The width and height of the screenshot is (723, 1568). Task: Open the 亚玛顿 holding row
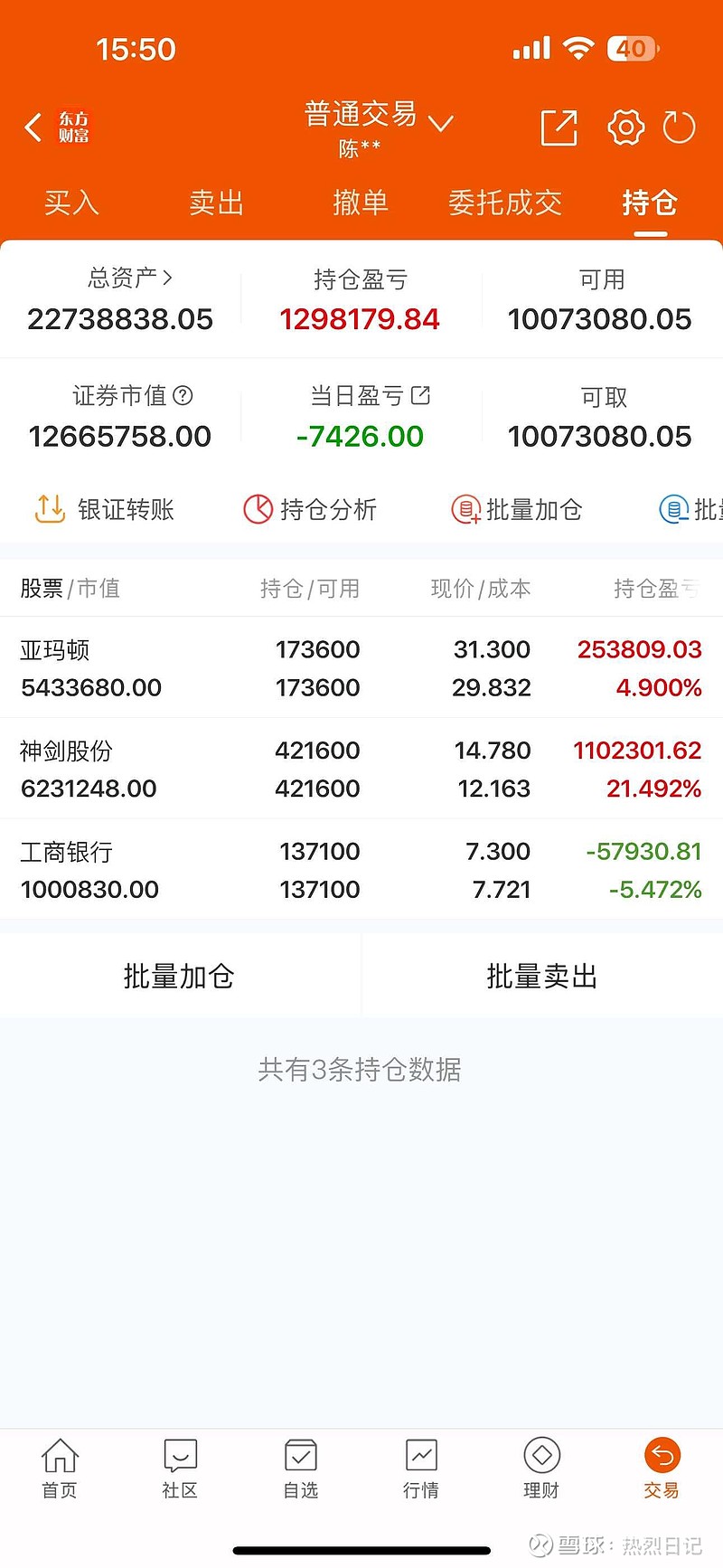click(x=361, y=668)
